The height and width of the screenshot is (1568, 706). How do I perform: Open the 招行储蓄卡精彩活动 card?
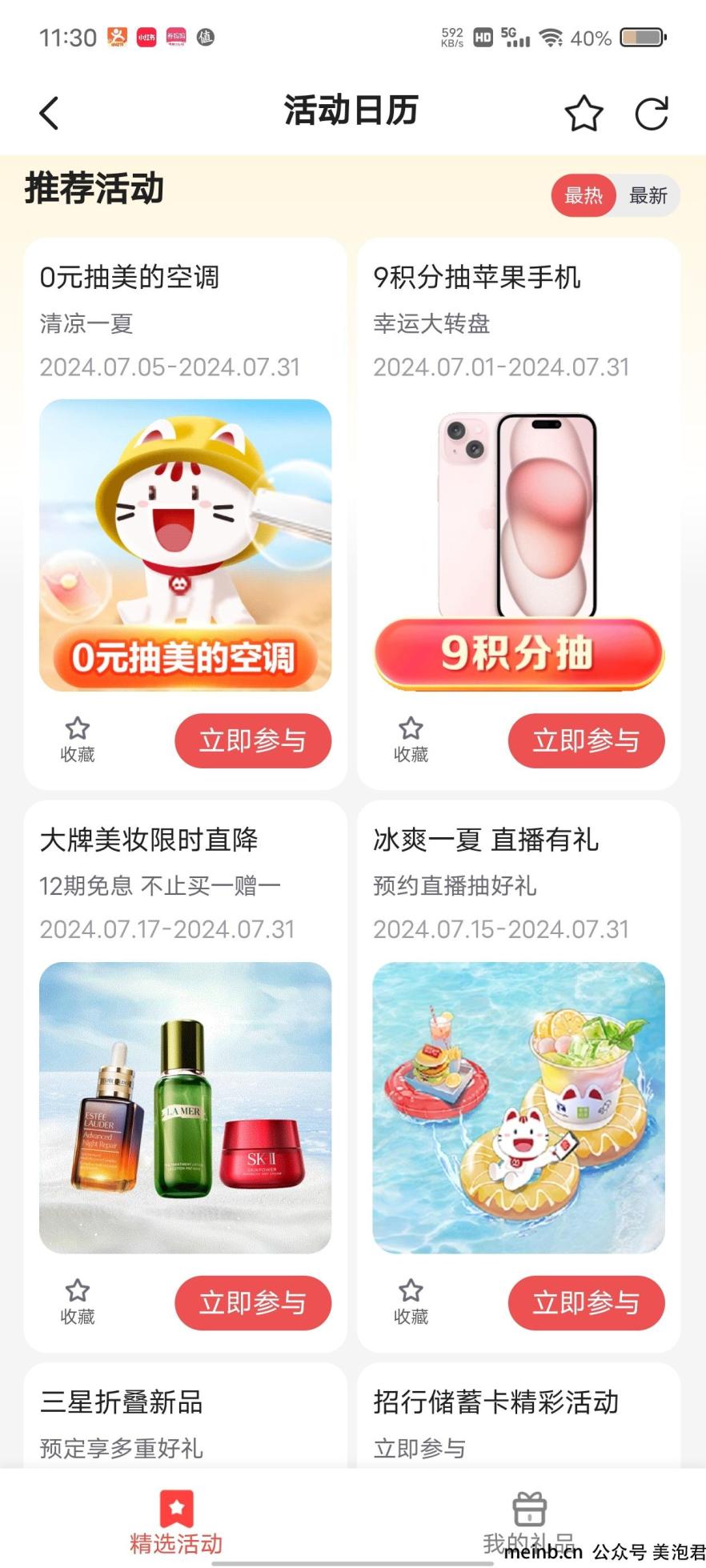pos(518,1421)
